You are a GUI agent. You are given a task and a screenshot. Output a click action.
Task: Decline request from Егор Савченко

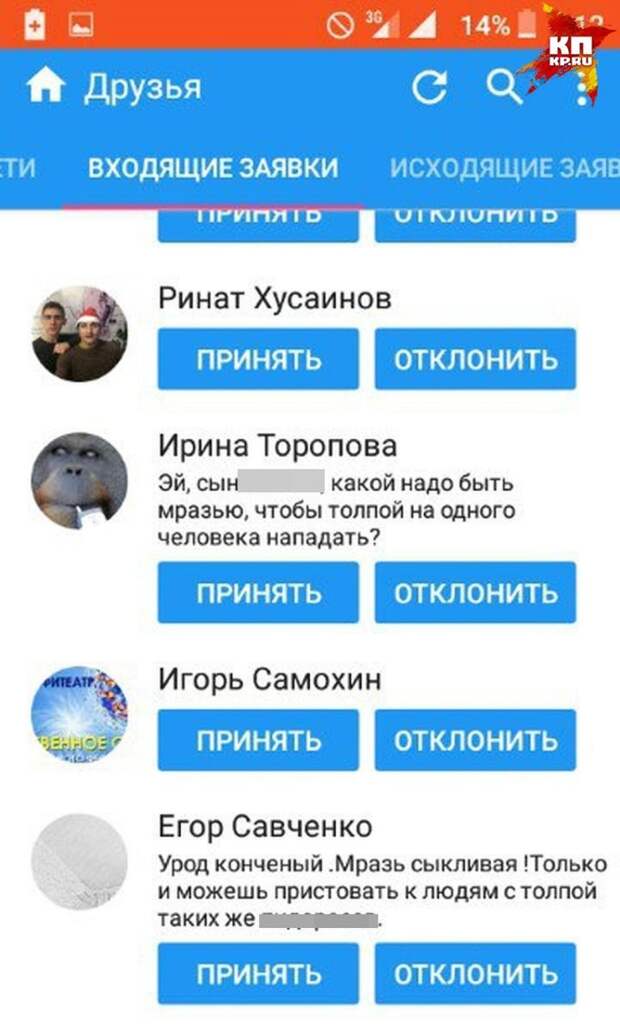pyautogui.click(x=476, y=974)
